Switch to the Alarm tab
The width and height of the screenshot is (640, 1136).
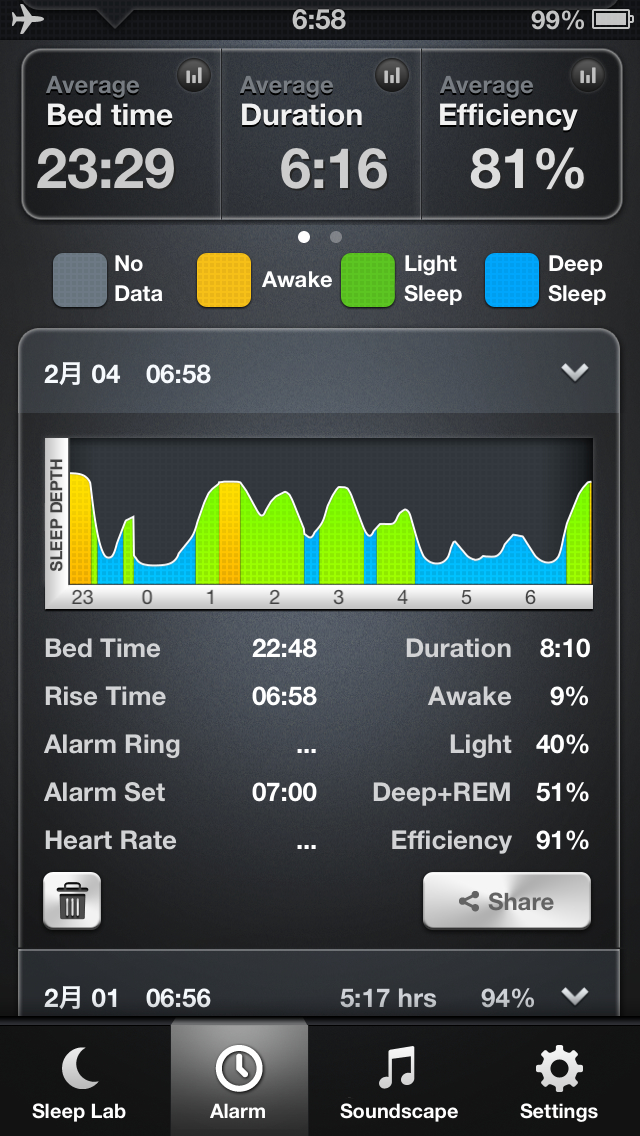pyautogui.click(x=239, y=1078)
